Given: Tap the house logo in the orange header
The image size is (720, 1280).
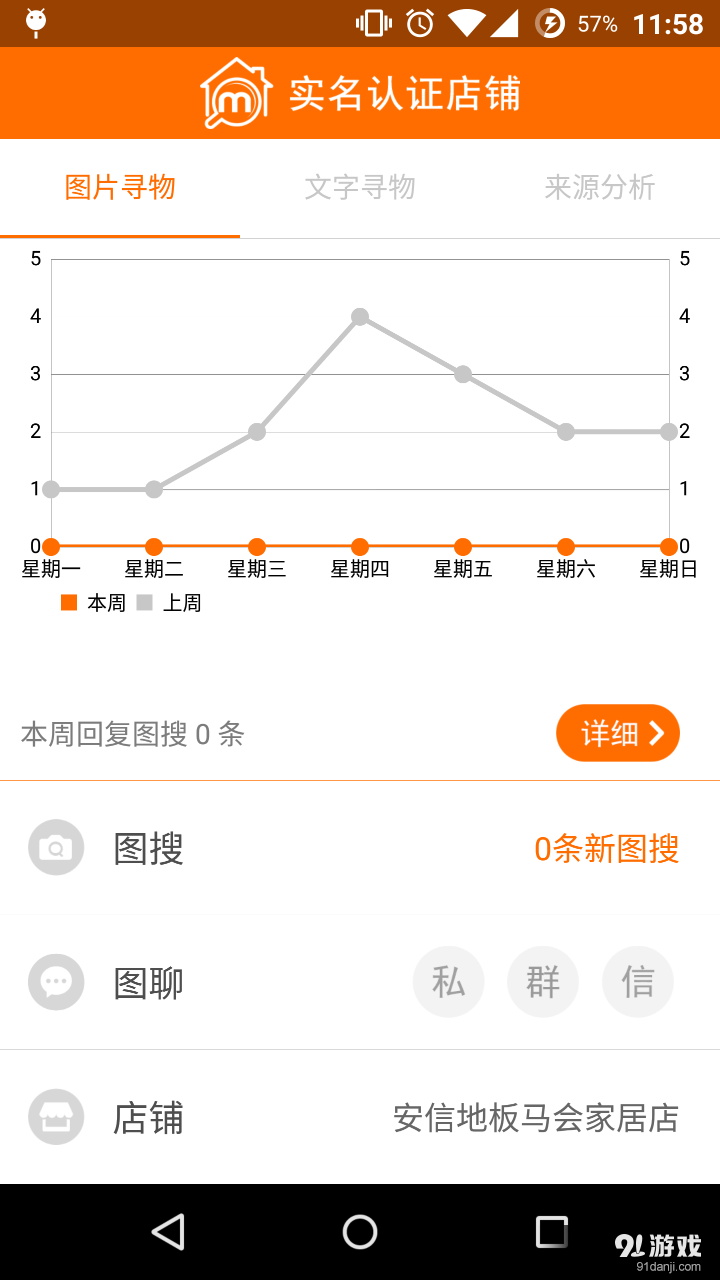Looking at the screenshot, I should pyautogui.click(x=237, y=92).
